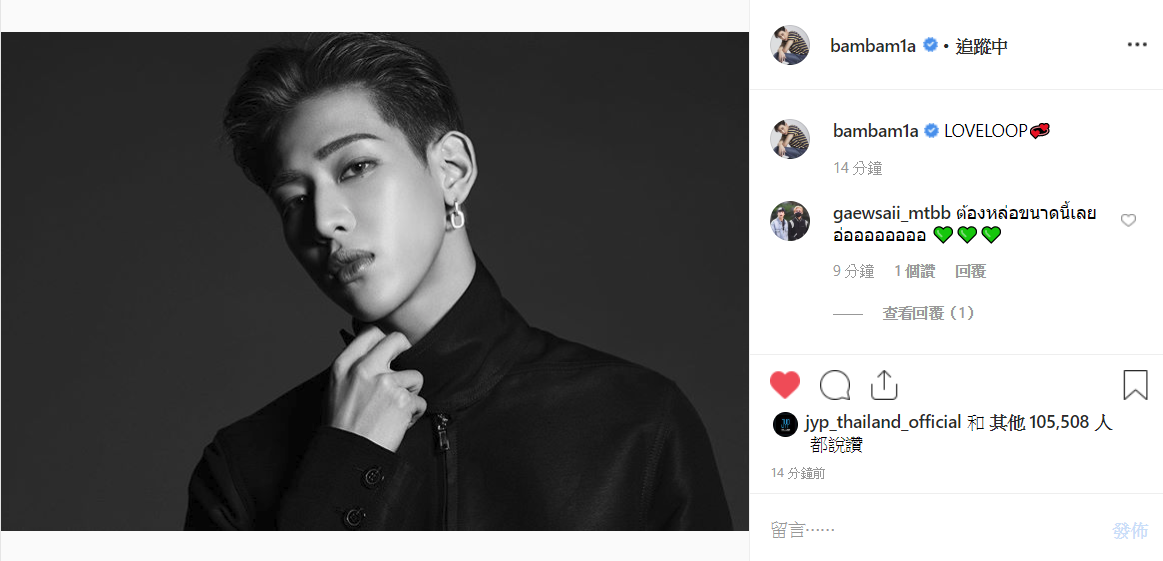Tap the 發佈 post button
The height and width of the screenshot is (561, 1163).
click(x=1130, y=530)
